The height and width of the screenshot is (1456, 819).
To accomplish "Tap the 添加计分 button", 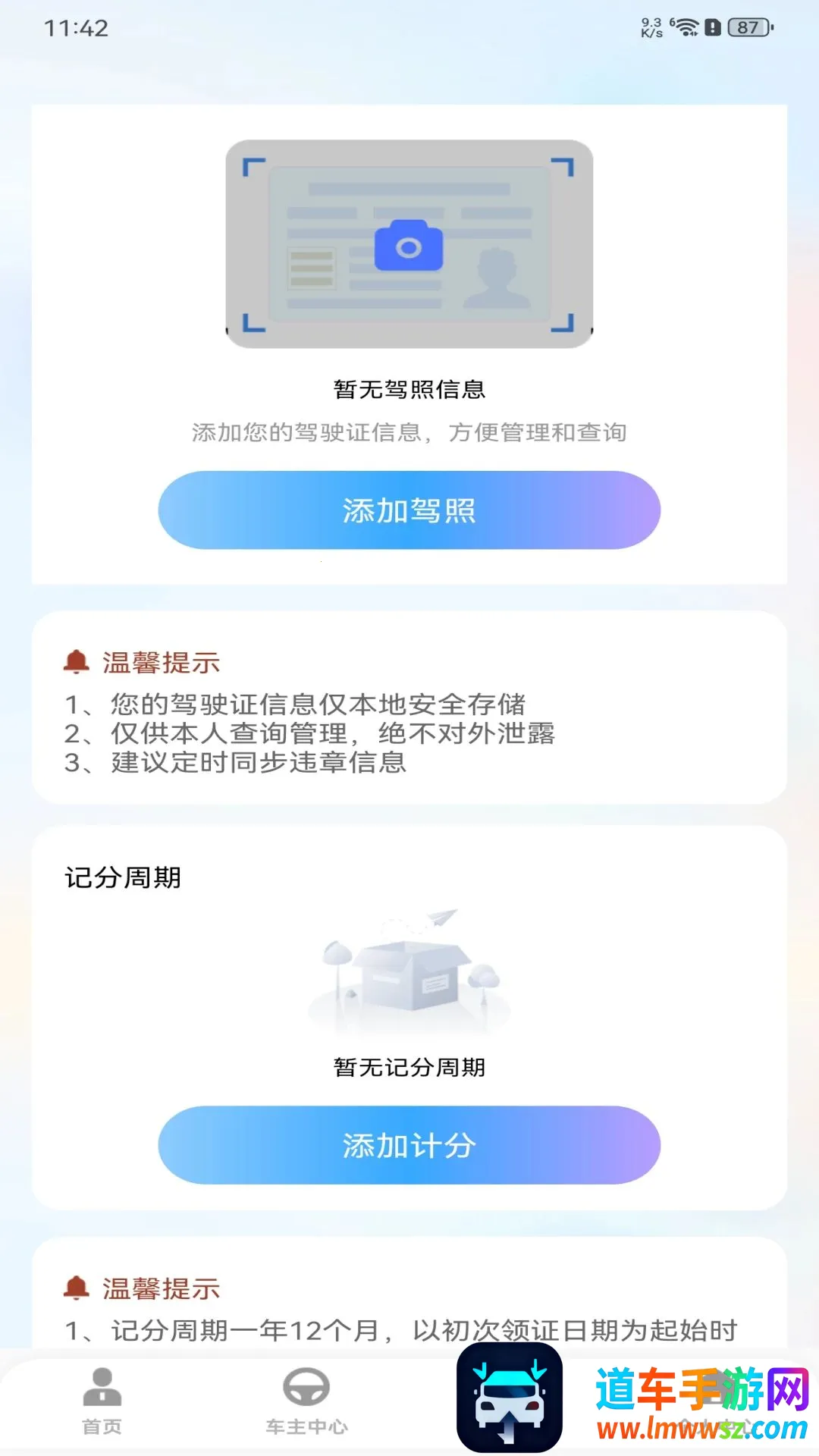I will tap(409, 1145).
